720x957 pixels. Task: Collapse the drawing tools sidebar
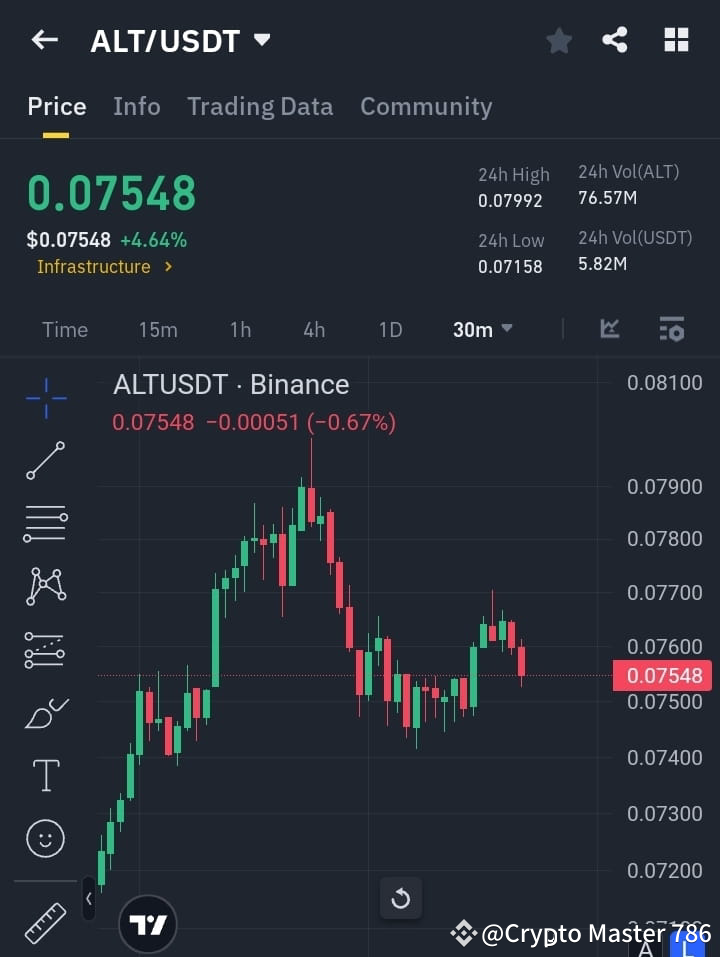(x=88, y=899)
